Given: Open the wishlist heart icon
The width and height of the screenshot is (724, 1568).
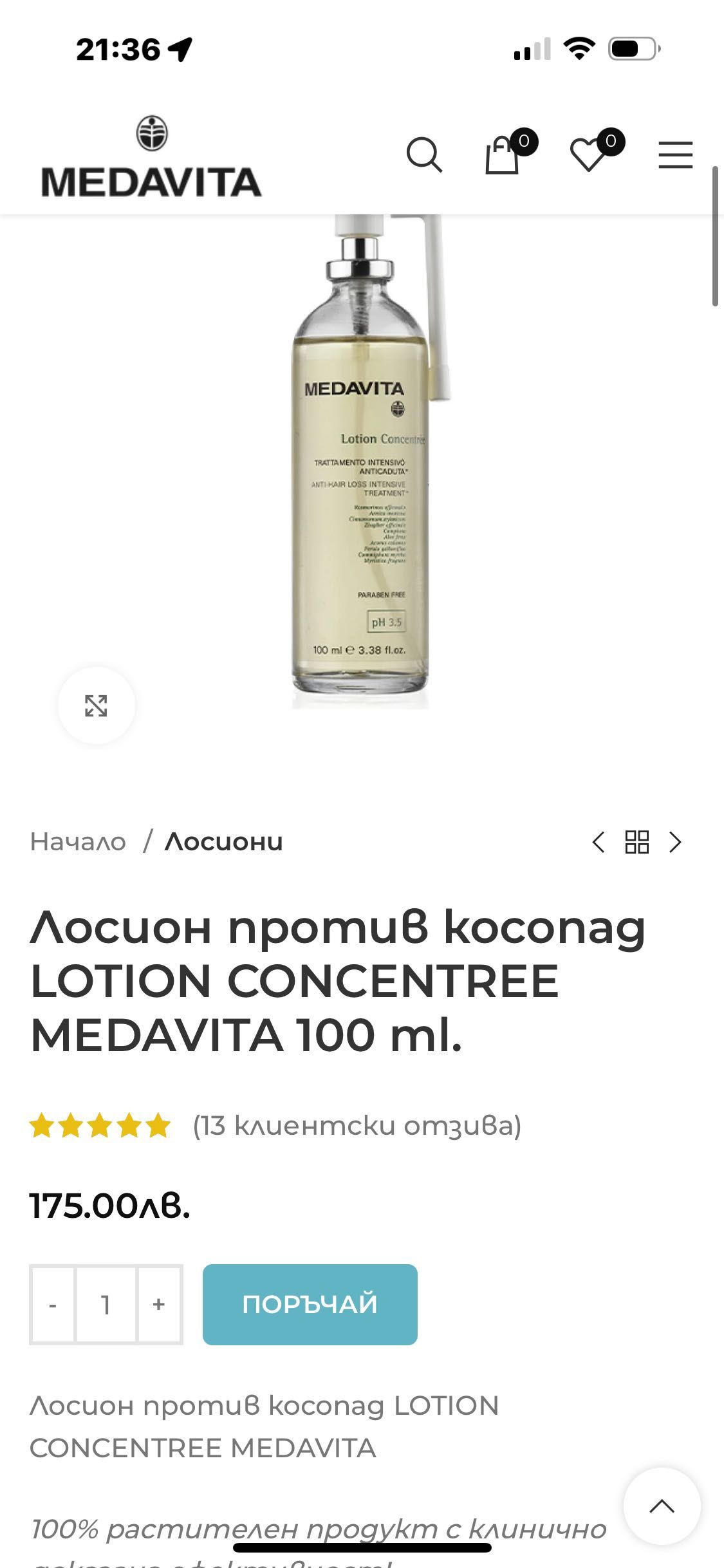Looking at the screenshot, I should (588, 155).
